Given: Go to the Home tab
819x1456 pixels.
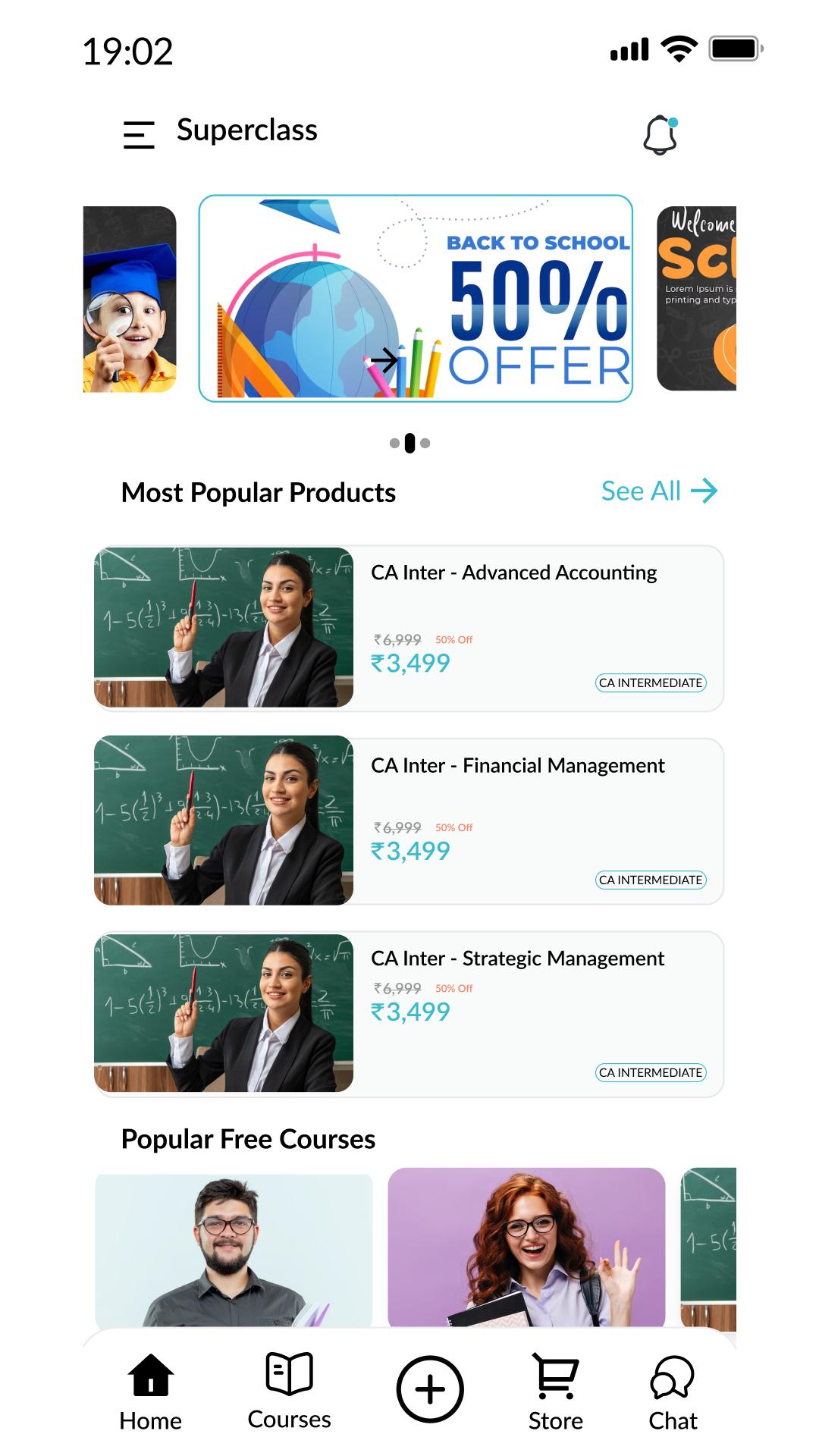Looking at the screenshot, I should tap(150, 1392).
